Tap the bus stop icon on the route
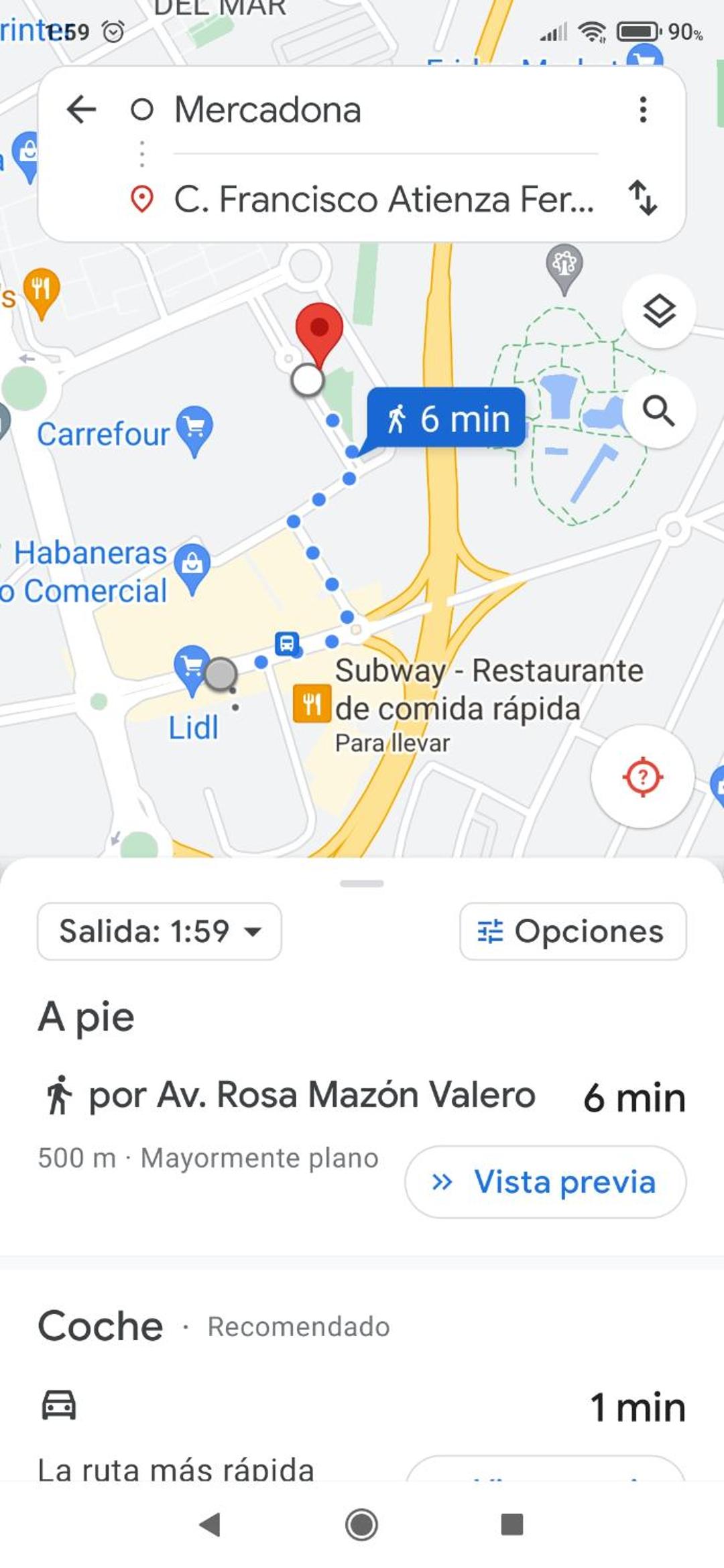Image resolution: width=724 pixels, height=1568 pixels. pos(287,644)
